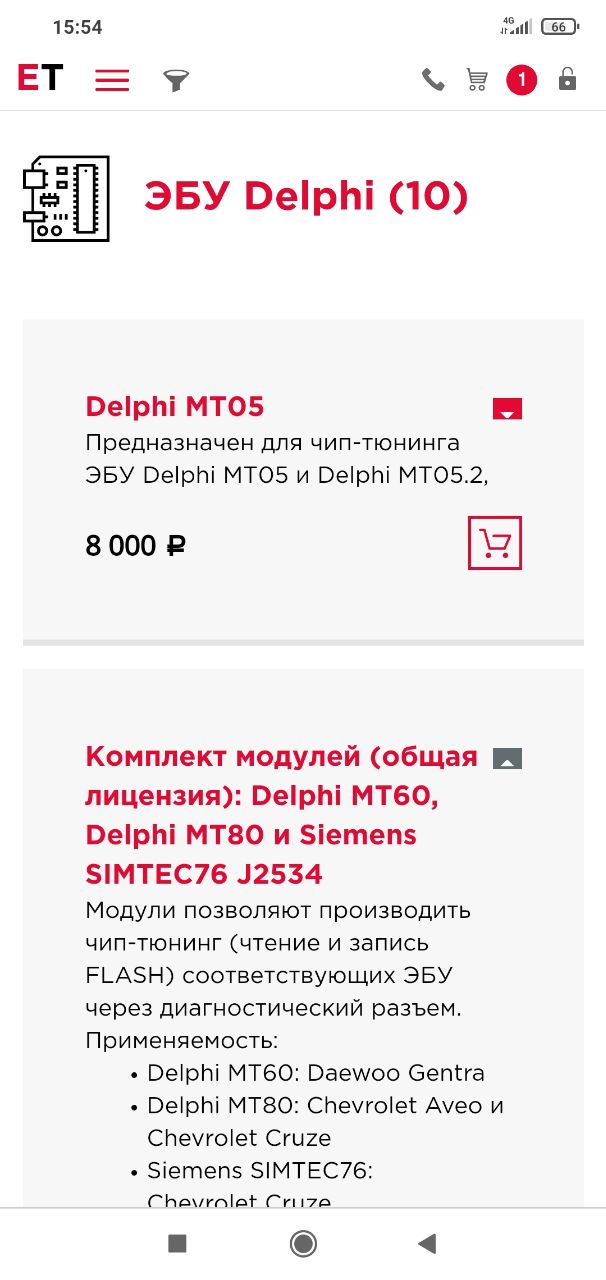Screen dimensions: 606x1280
Task: Open the ET logo home link
Action: pos(40,79)
